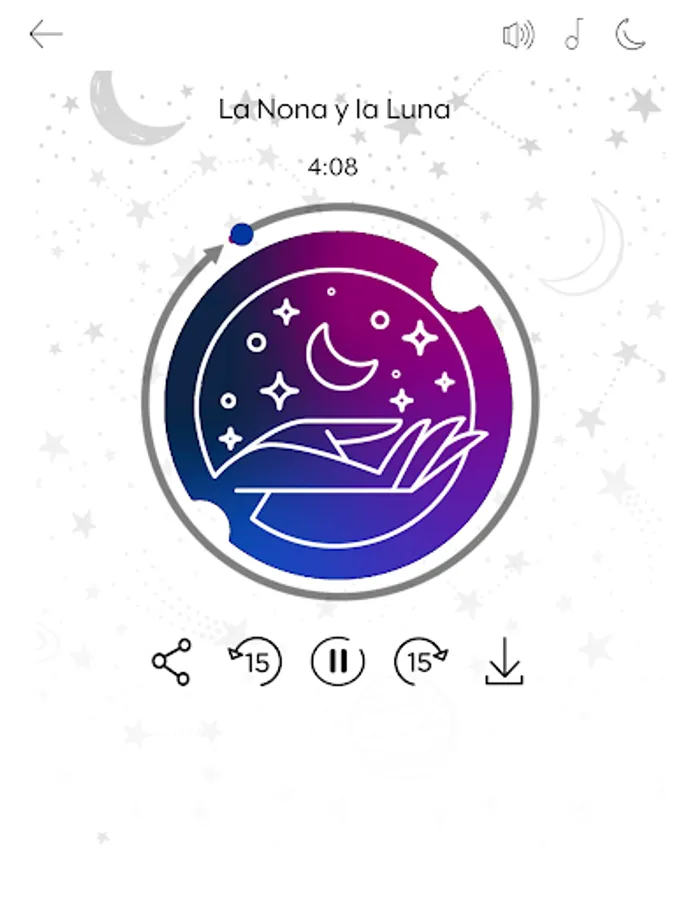675x900 pixels.
Task: Share La Nona y la Luna
Action: pyautogui.click(x=171, y=662)
